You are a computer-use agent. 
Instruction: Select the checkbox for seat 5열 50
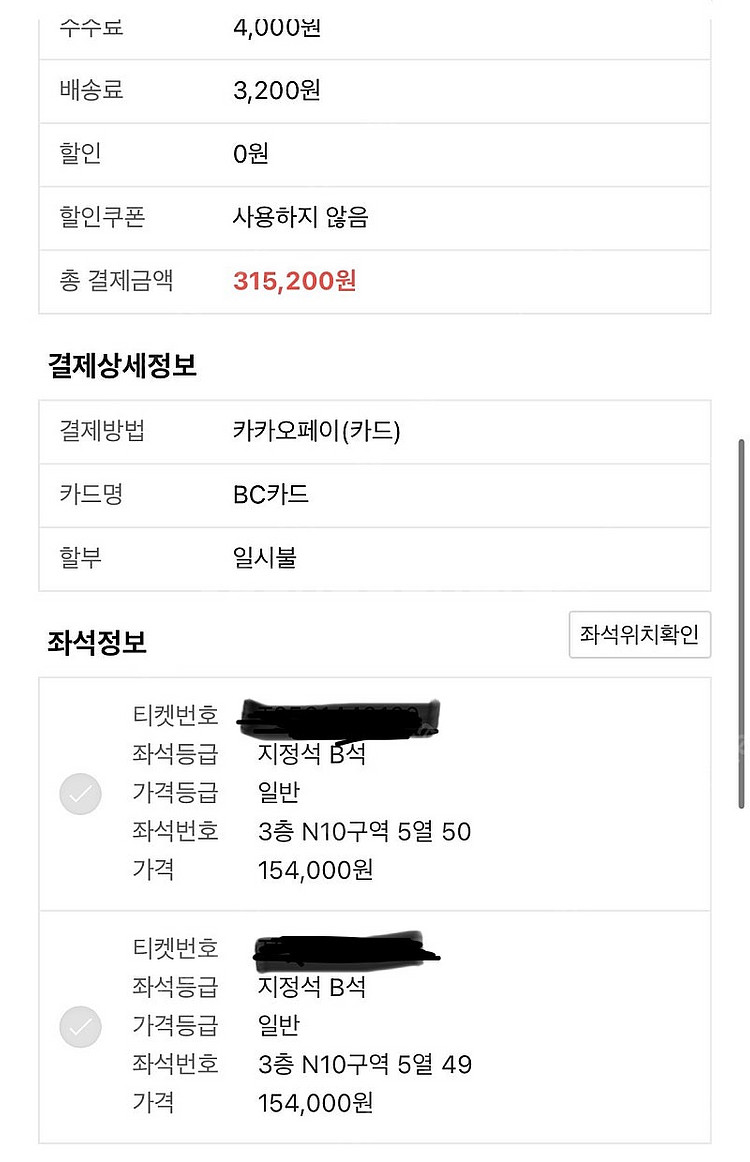click(x=81, y=795)
